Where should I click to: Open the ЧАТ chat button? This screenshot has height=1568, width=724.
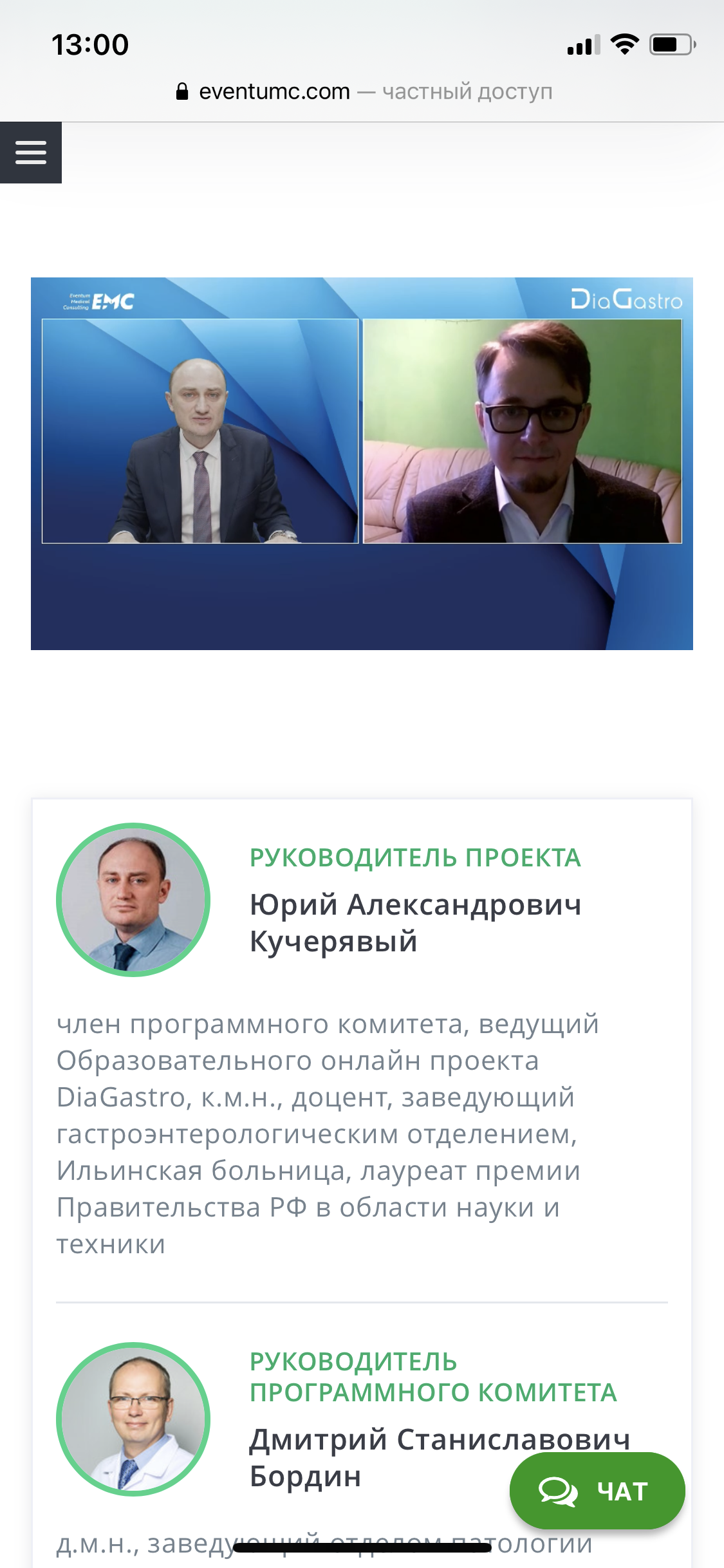click(x=597, y=1491)
